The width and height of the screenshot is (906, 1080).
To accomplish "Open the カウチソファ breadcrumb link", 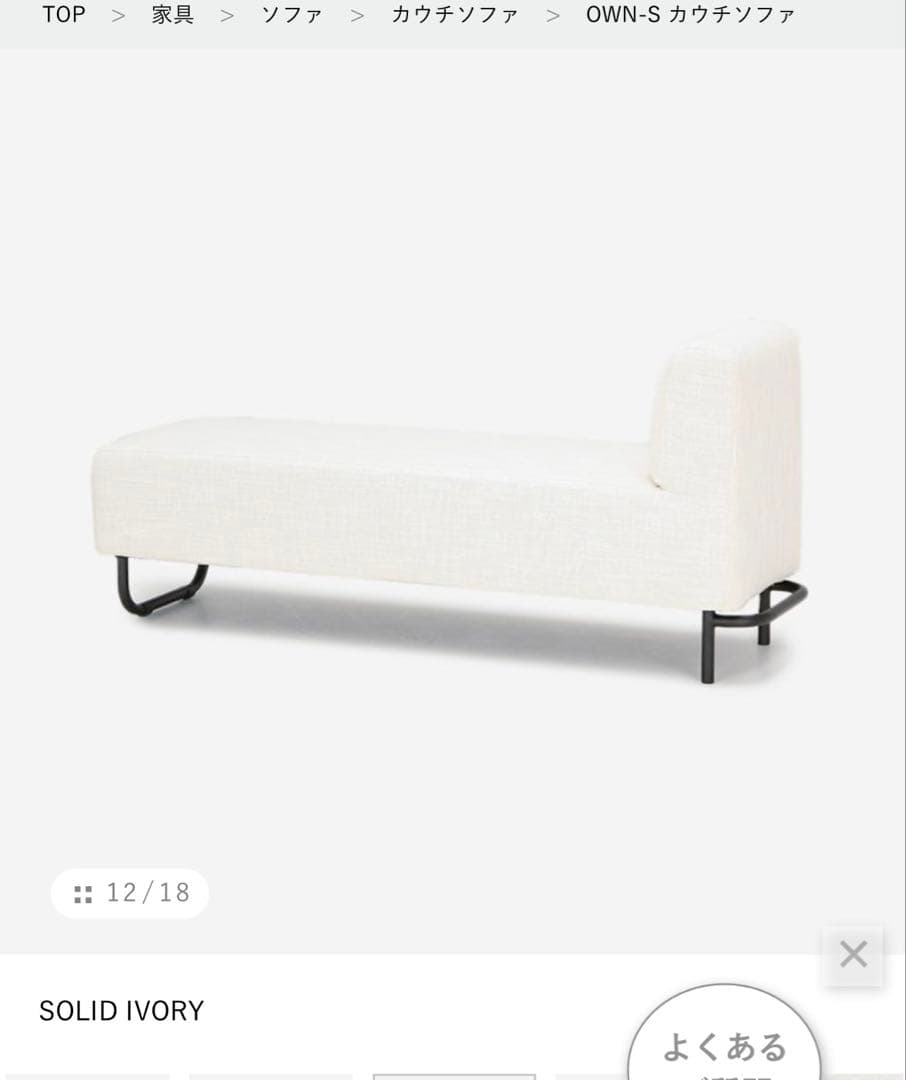I will [455, 15].
